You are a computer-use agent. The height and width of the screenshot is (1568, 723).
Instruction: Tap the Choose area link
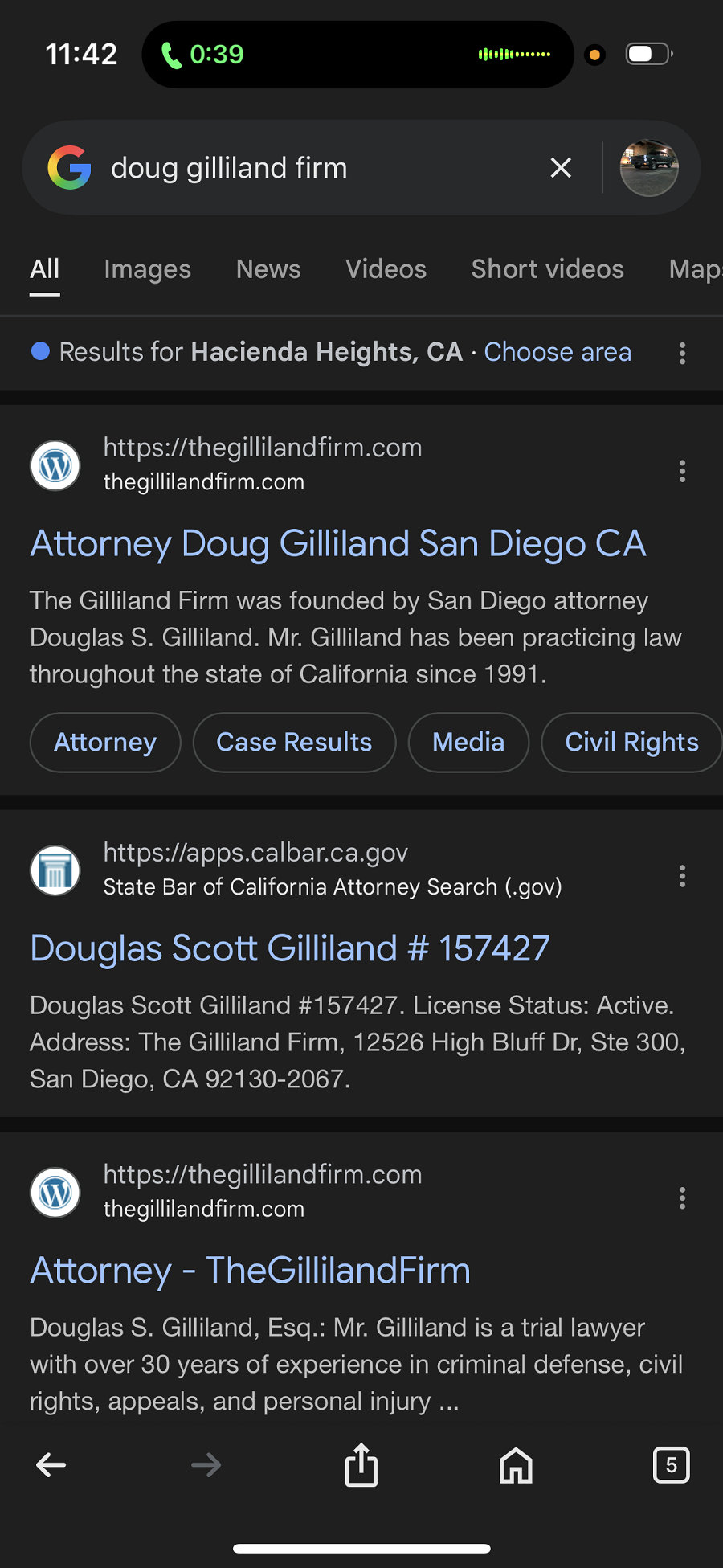558,352
